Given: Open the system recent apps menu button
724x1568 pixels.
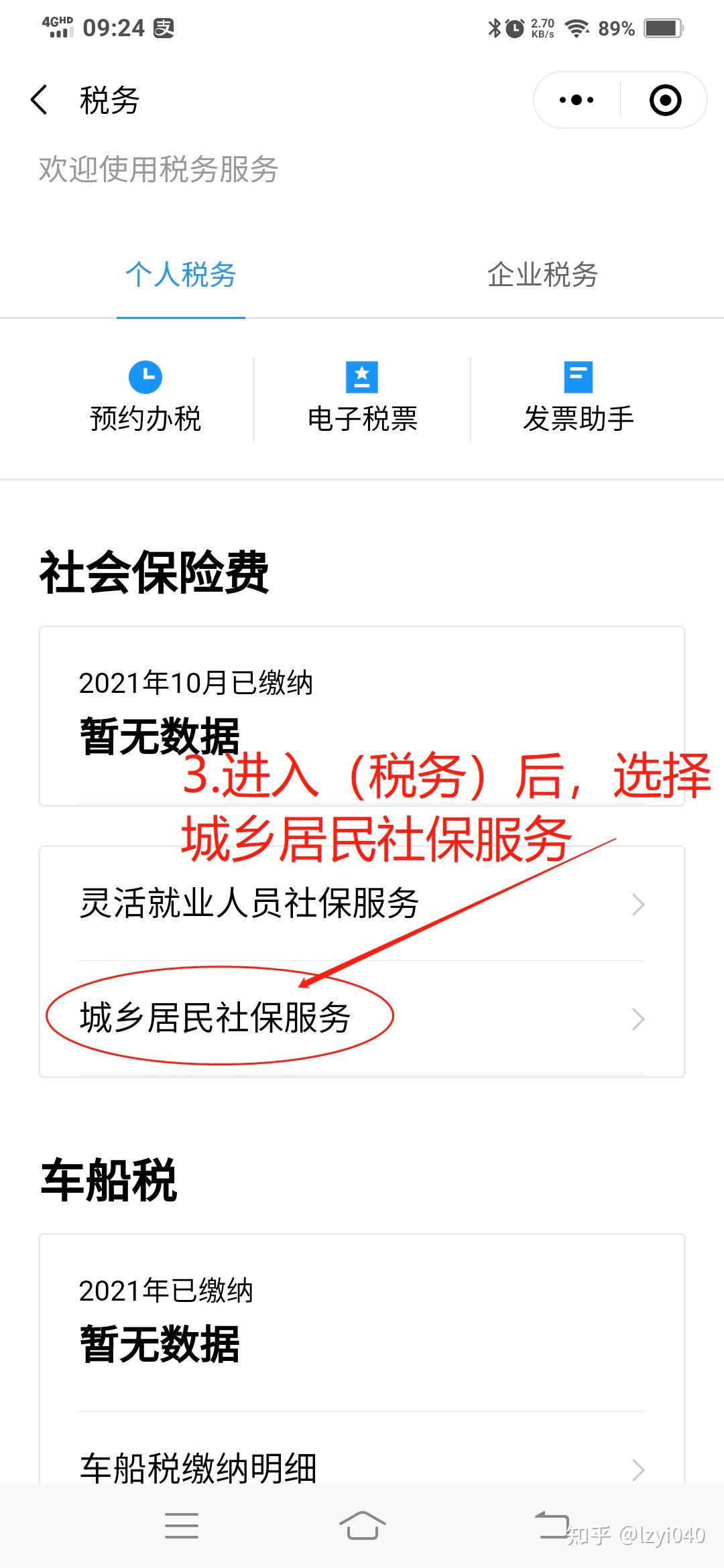Looking at the screenshot, I should click(182, 1526).
